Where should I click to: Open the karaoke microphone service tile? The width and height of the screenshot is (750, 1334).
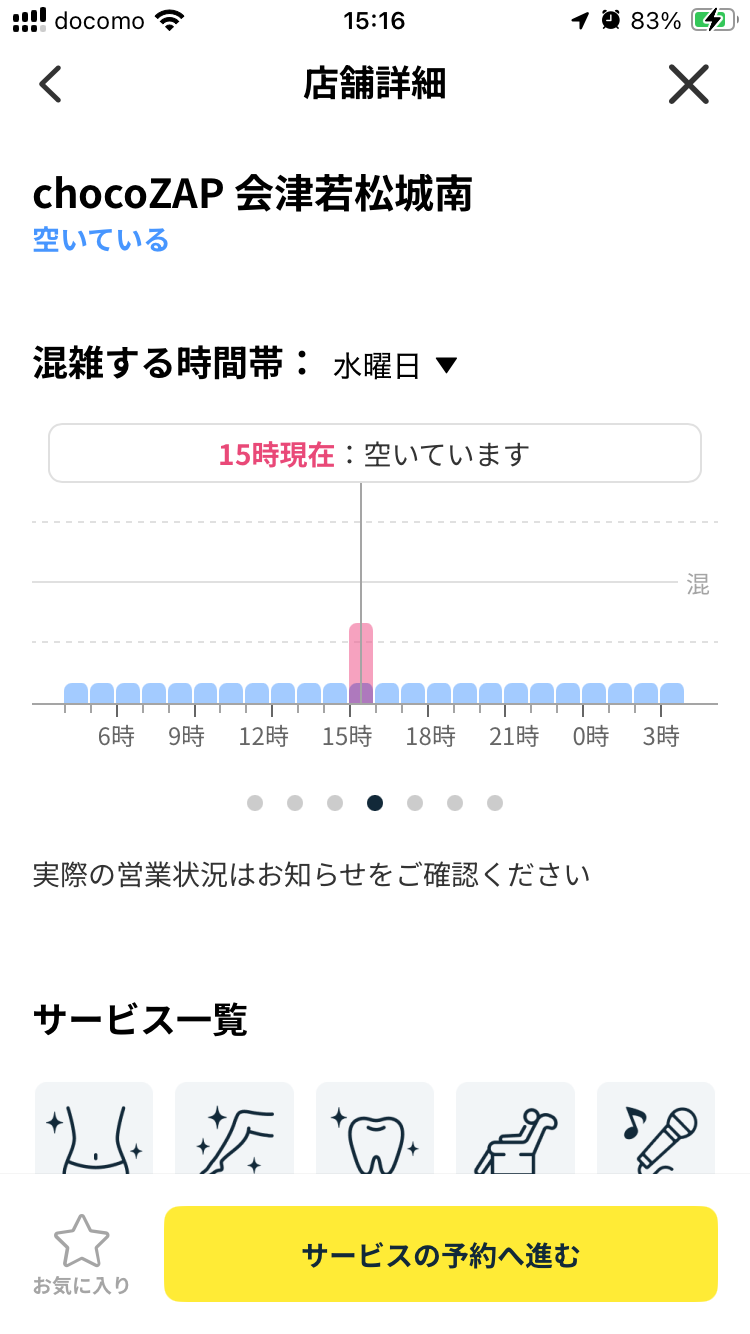point(656,1128)
